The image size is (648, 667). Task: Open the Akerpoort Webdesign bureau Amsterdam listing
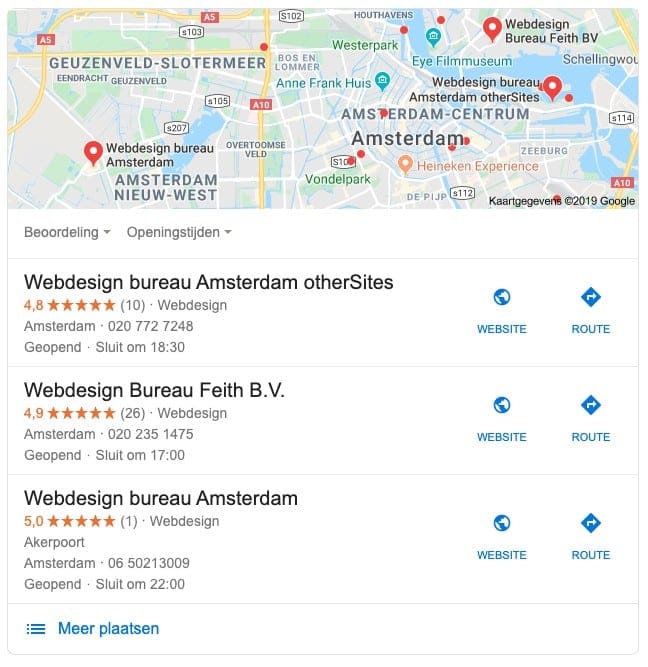click(160, 498)
